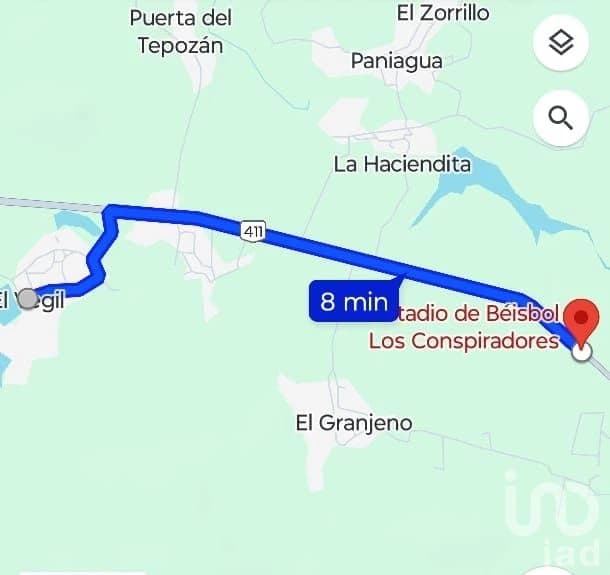This screenshot has height=575, width=610.
Task: Open the map layers selector
Action: (x=560, y=43)
